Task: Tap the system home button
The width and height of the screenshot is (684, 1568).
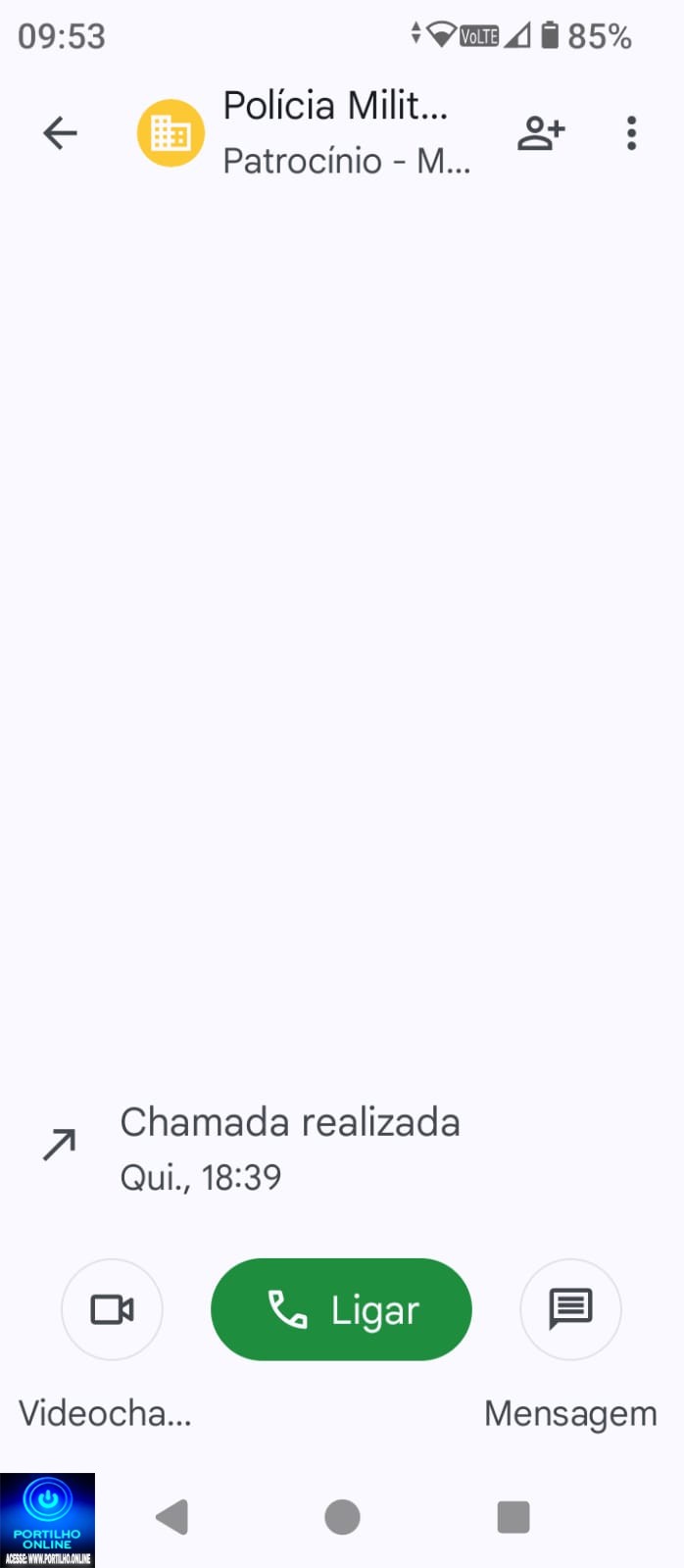Action: pyautogui.click(x=342, y=1517)
